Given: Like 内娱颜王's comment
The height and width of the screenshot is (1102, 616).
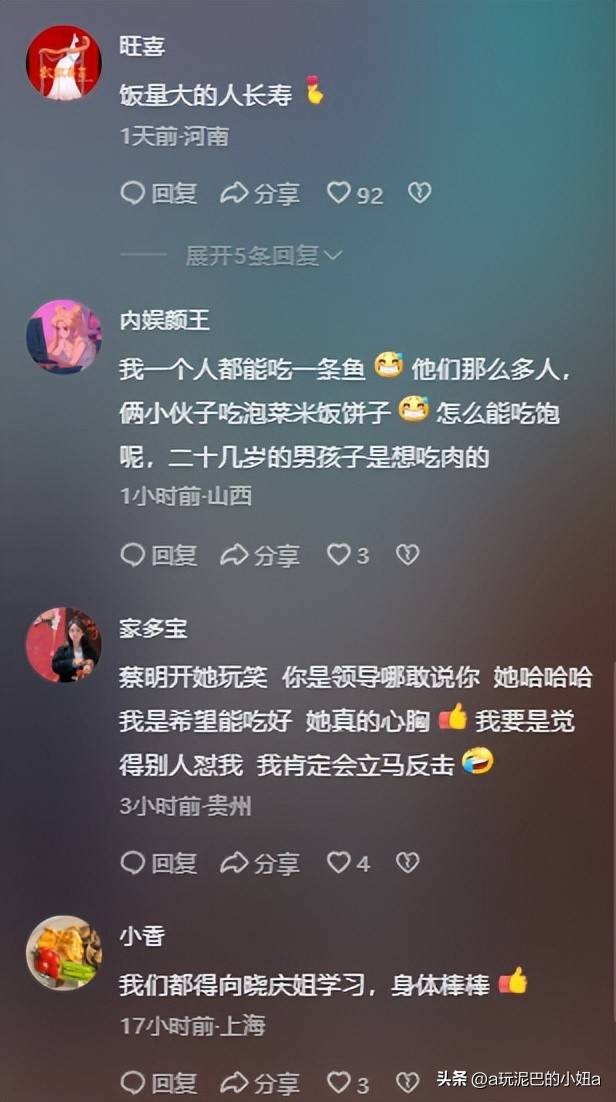Looking at the screenshot, I should tap(339, 554).
